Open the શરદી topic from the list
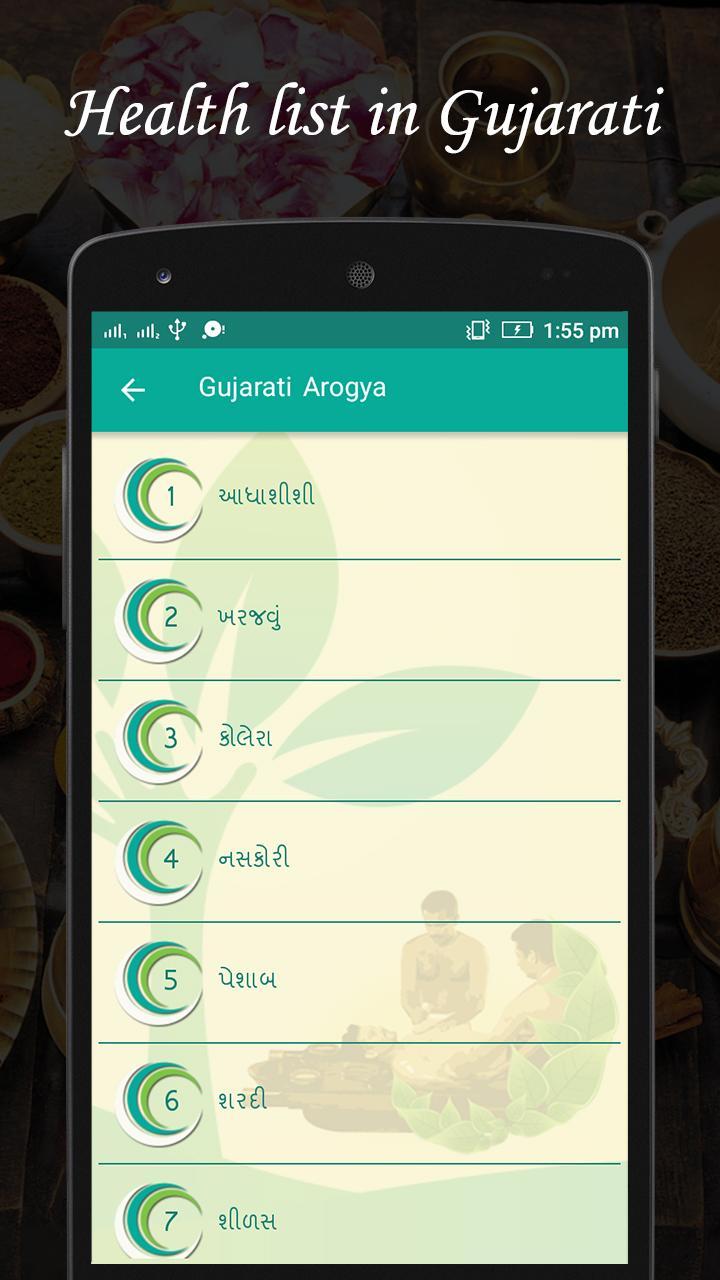Screen dimensions: 720x1280 240,1098
